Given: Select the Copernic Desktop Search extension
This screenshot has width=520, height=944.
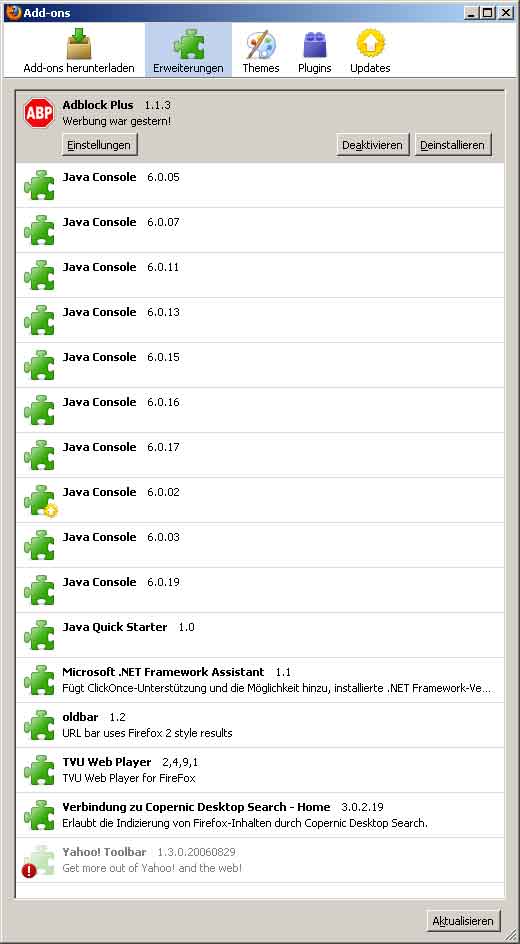Looking at the screenshot, I should (260, 815).
